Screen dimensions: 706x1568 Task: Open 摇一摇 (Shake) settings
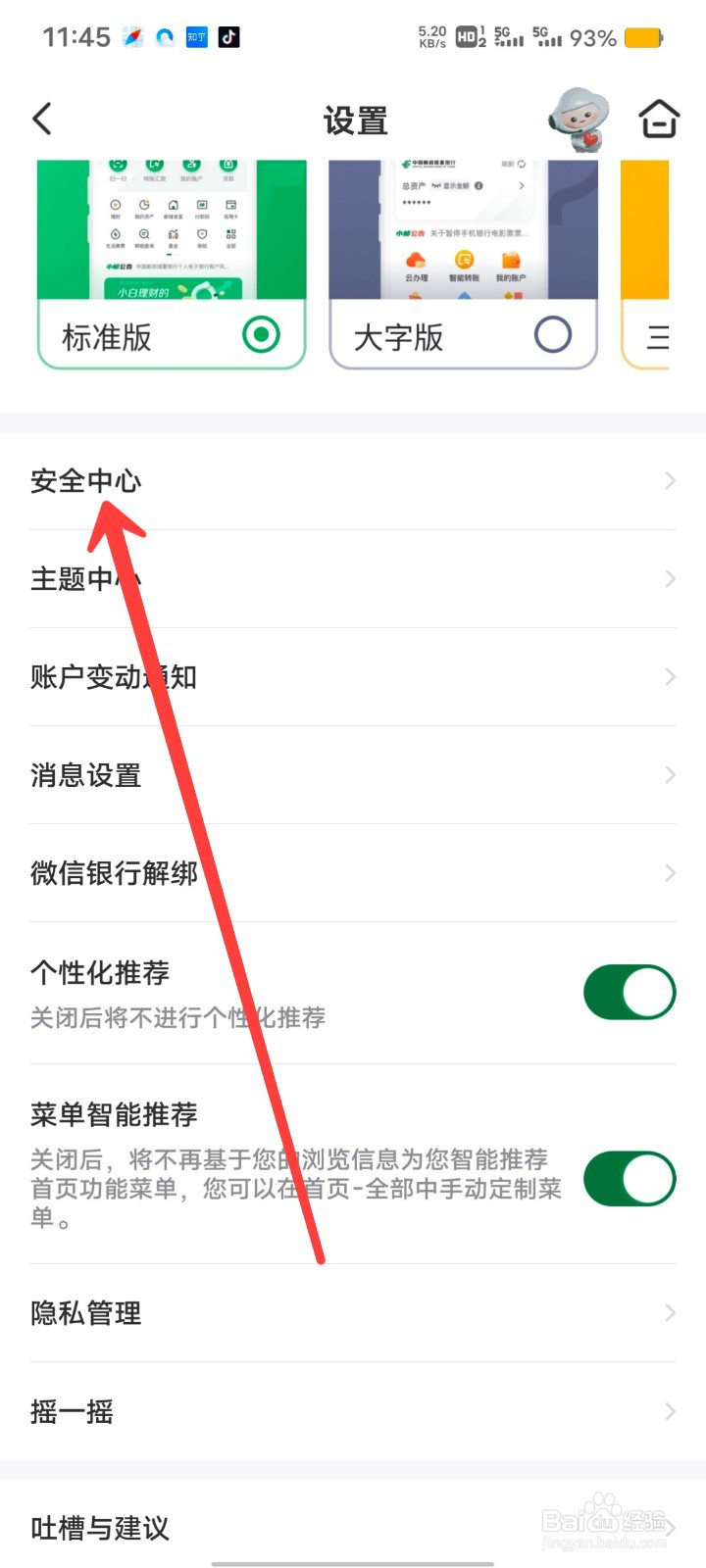coord(71,1411)
